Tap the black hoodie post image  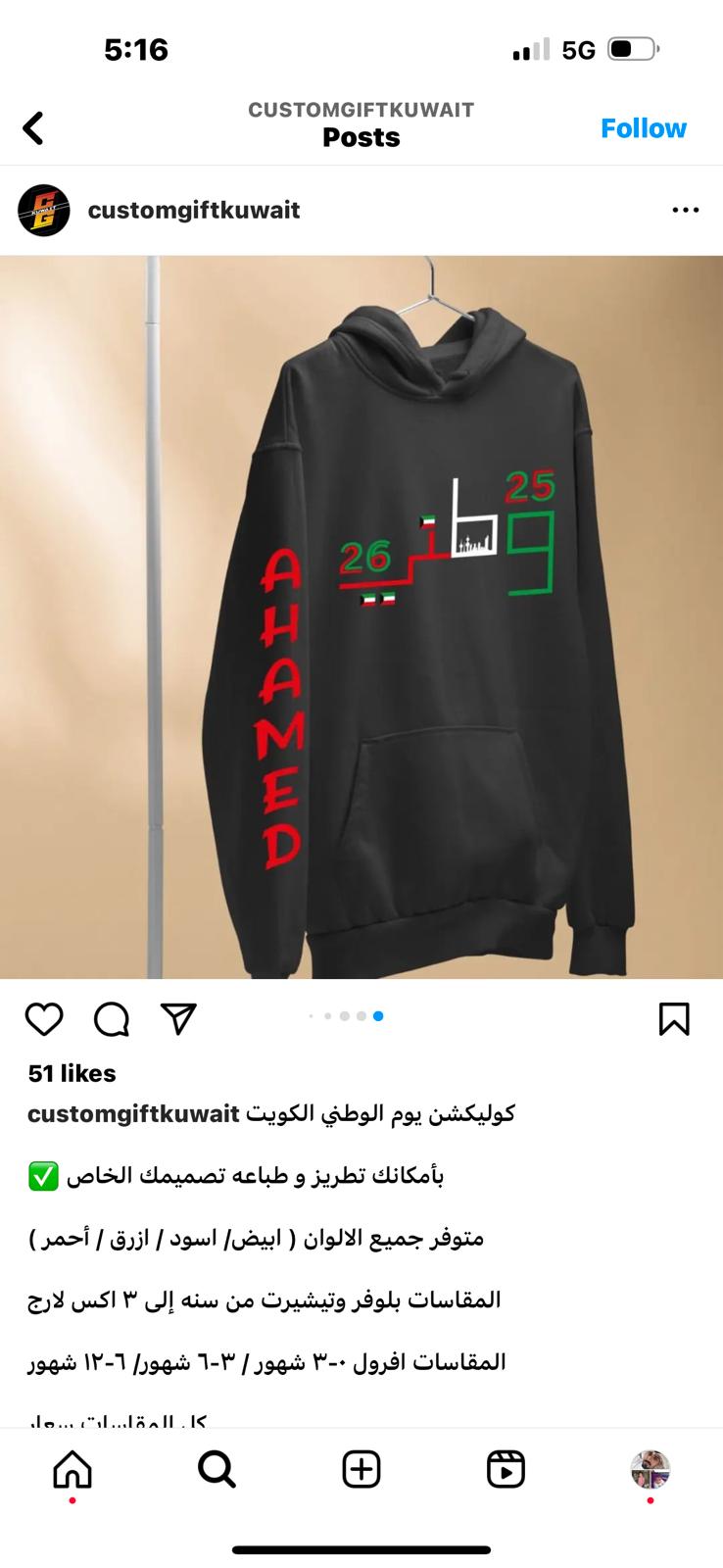pos(361,617)
